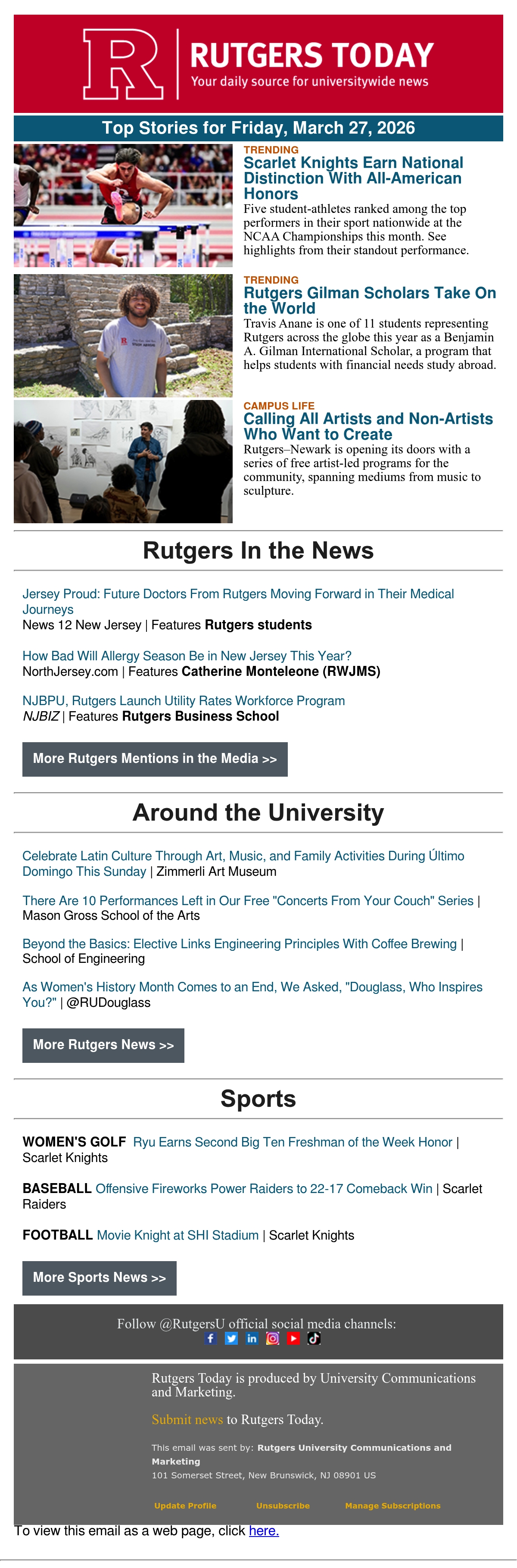This screenshot has height=1568, width=517.
Task: View this email as a web page
Action: click(x=264, y=1530)
